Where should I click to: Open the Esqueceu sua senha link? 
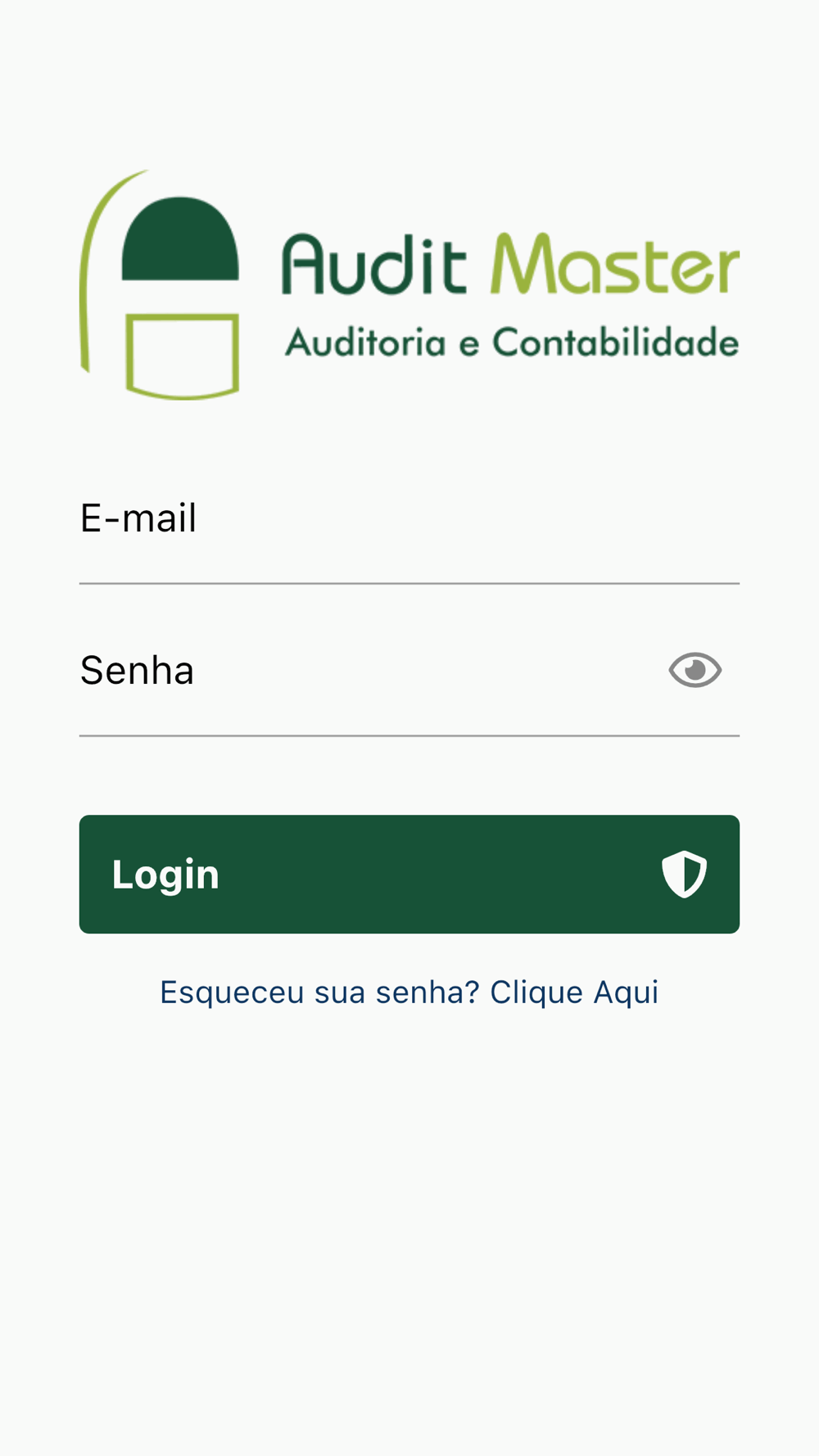pyautogui.click(x=409, y=993)
